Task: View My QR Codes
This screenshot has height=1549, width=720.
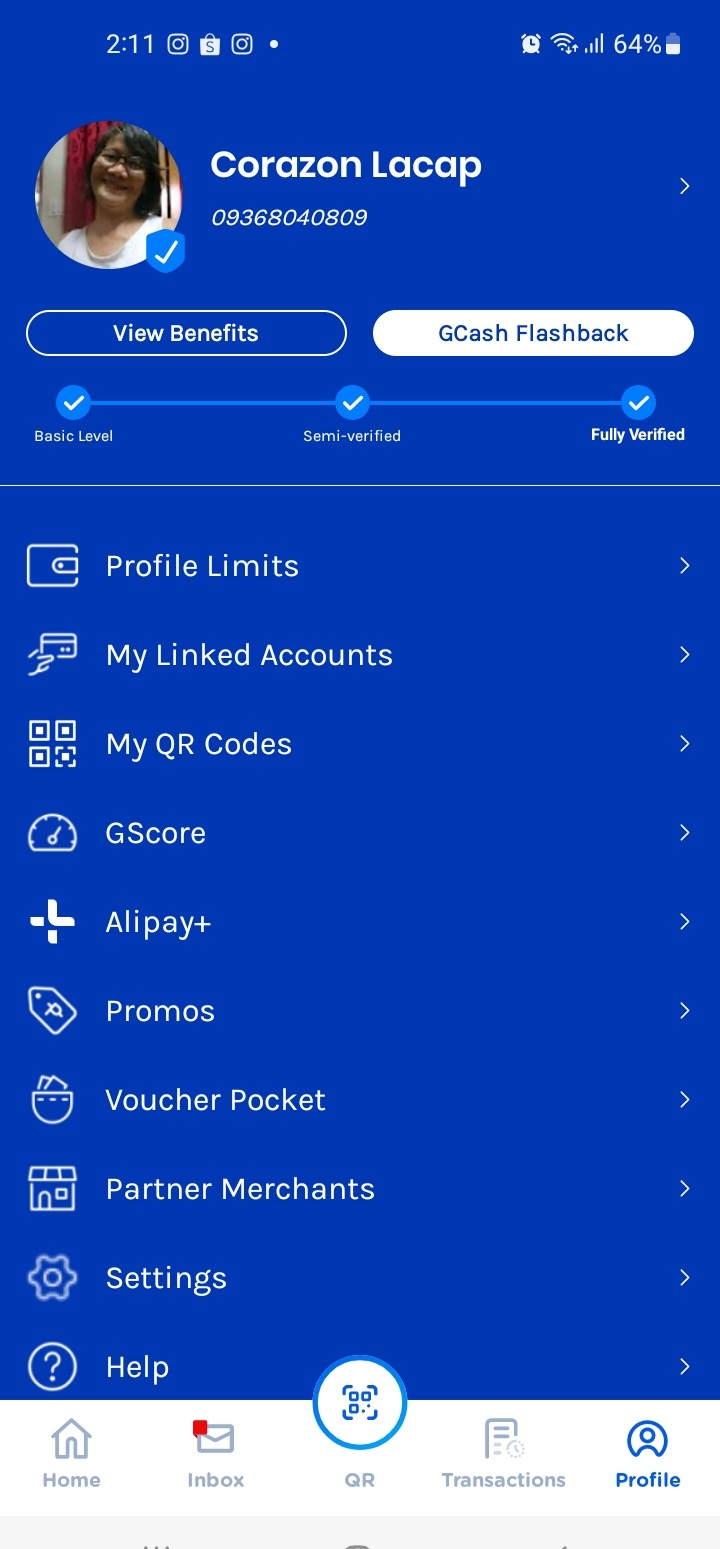Action: pos(360,744)
